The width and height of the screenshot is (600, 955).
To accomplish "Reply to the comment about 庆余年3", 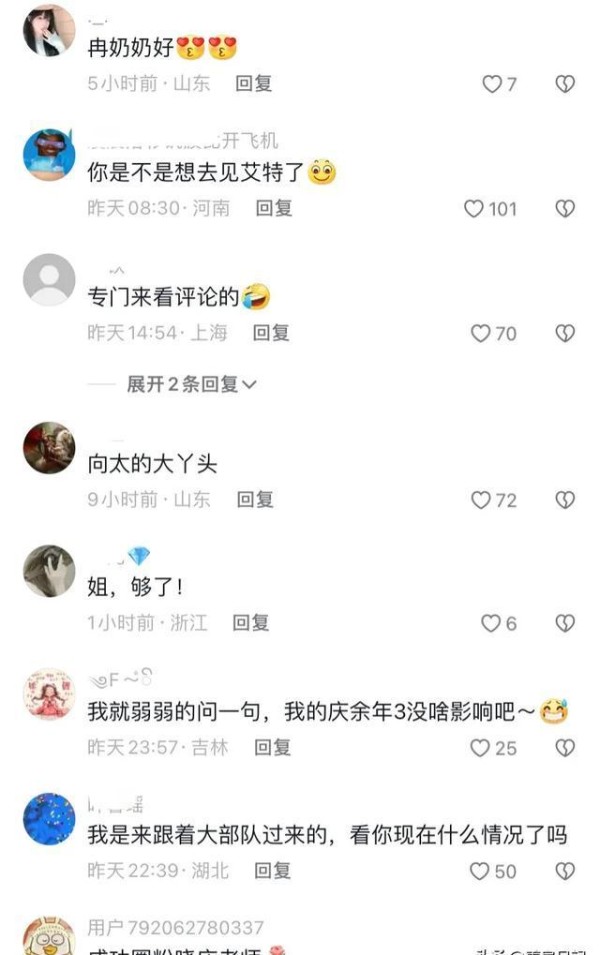I will pyautogui.click(x=272, y=747).
